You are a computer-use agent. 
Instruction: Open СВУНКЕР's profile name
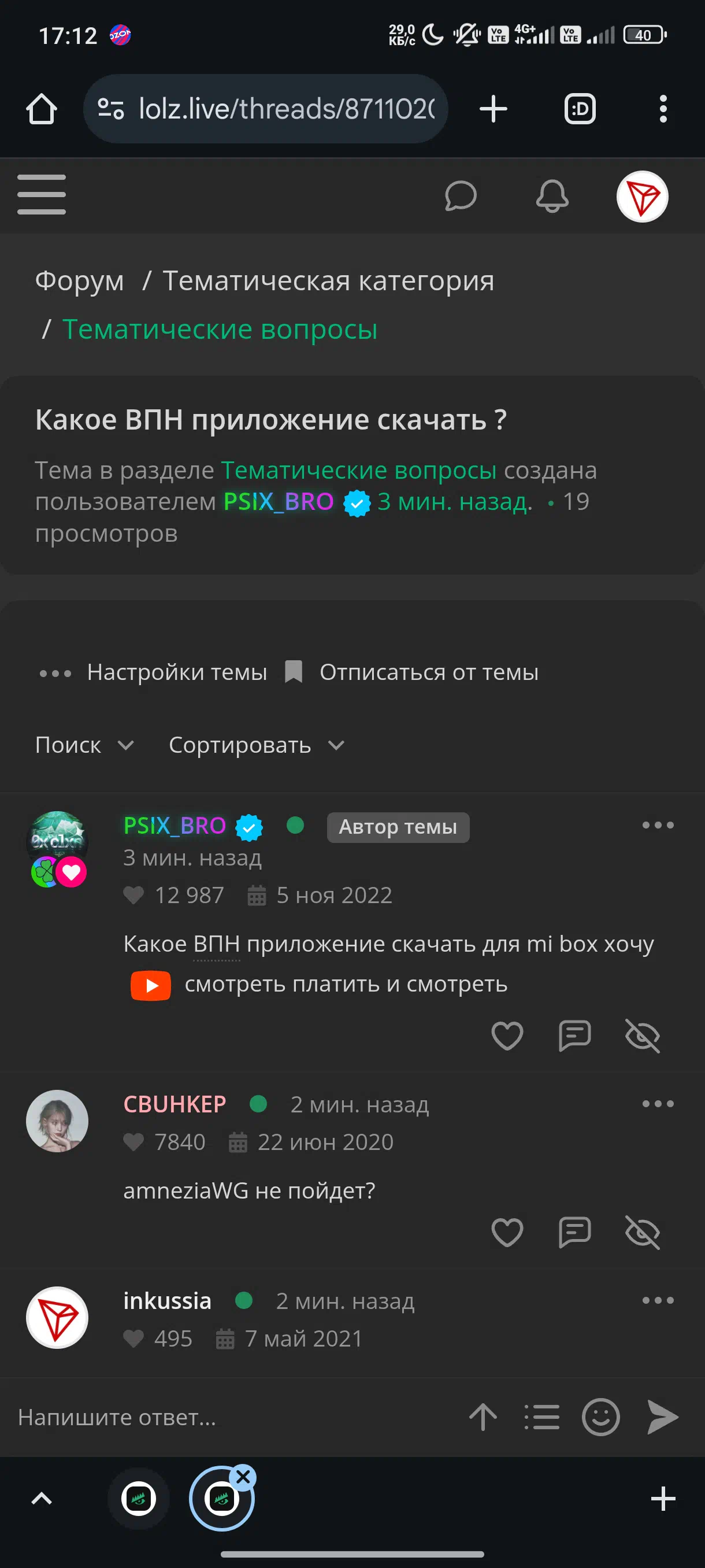[175, 1104]
